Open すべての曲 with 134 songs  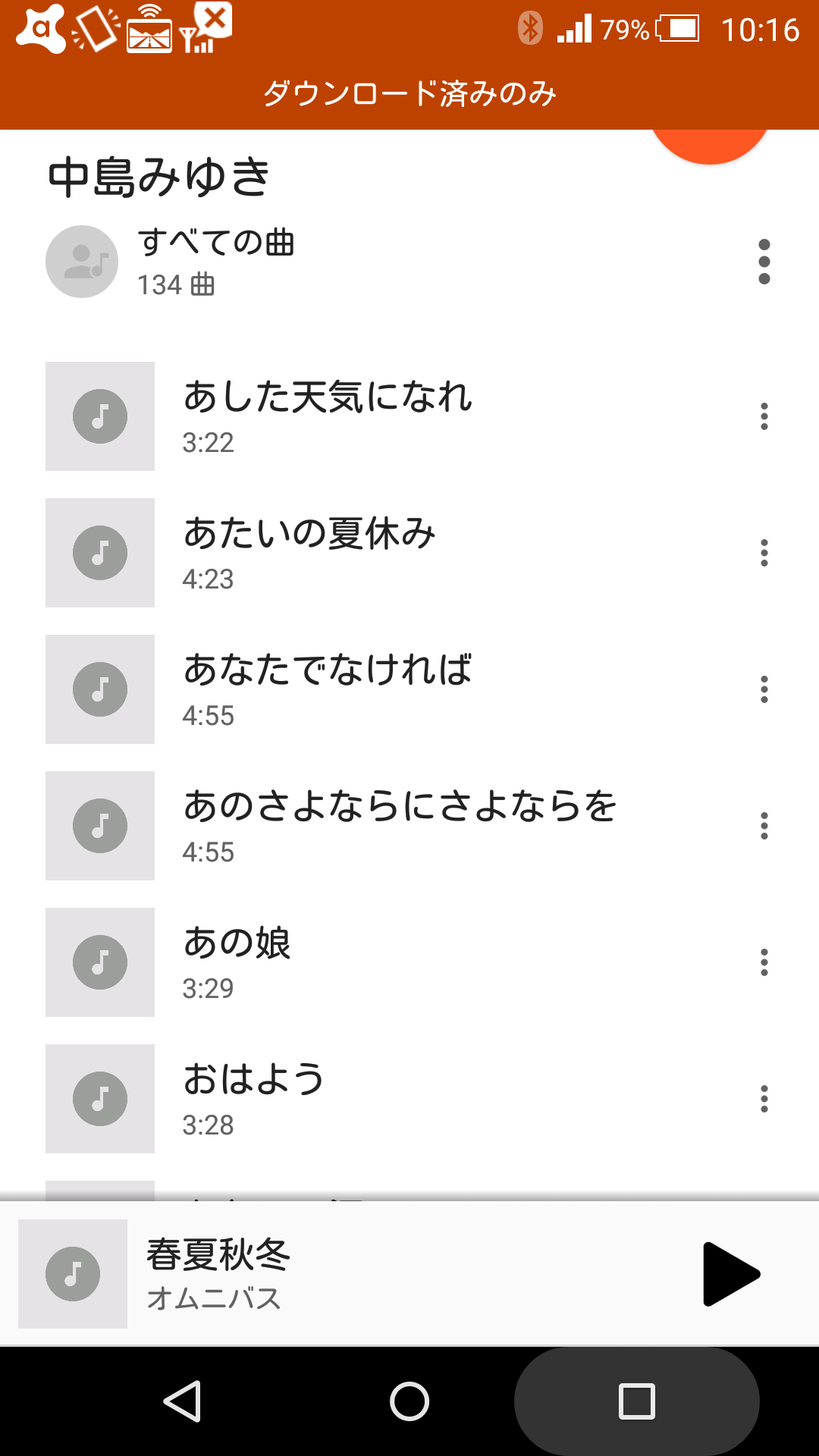(x=216, y=262)
